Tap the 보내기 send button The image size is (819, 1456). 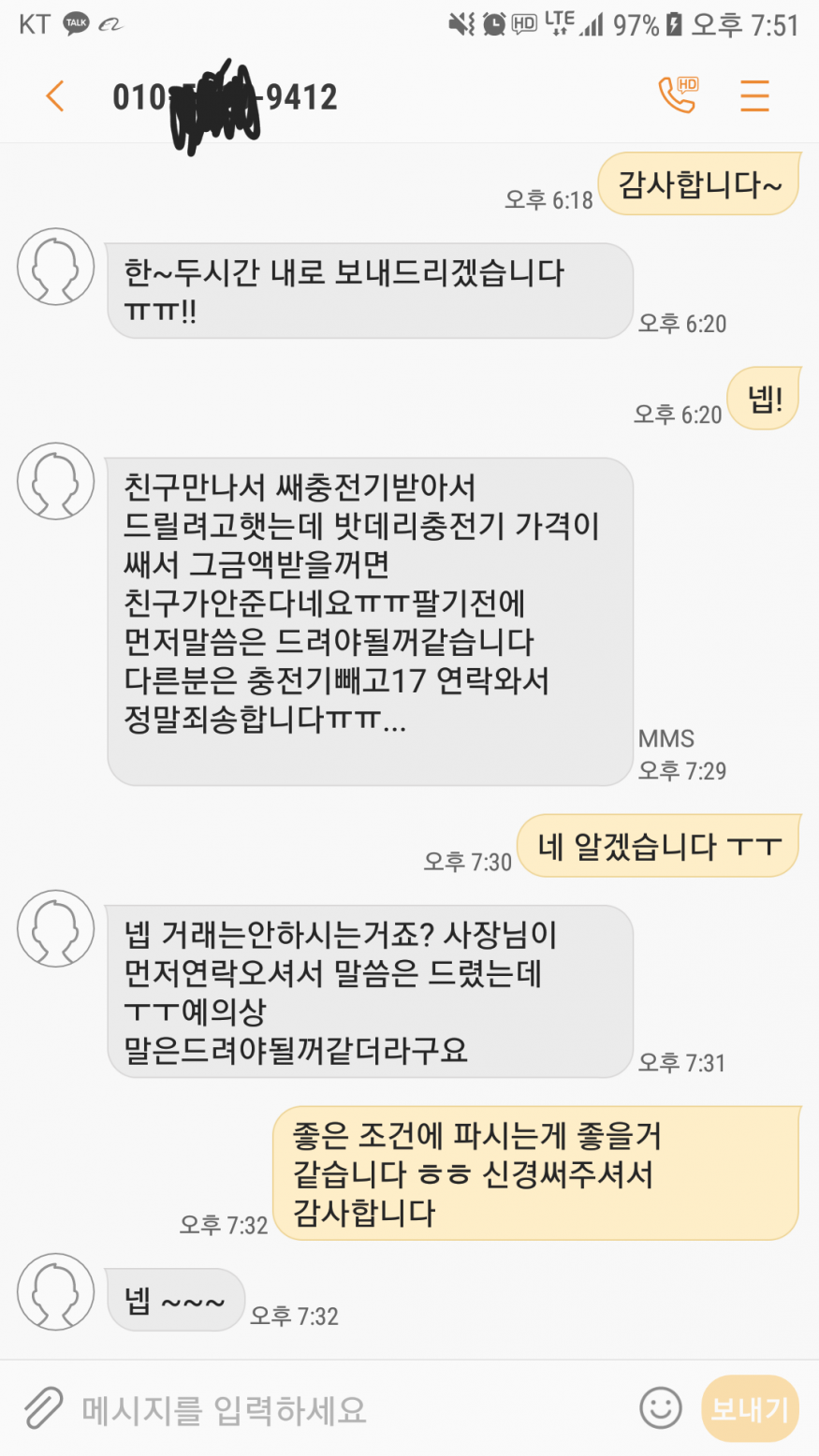click(750, 1408)
